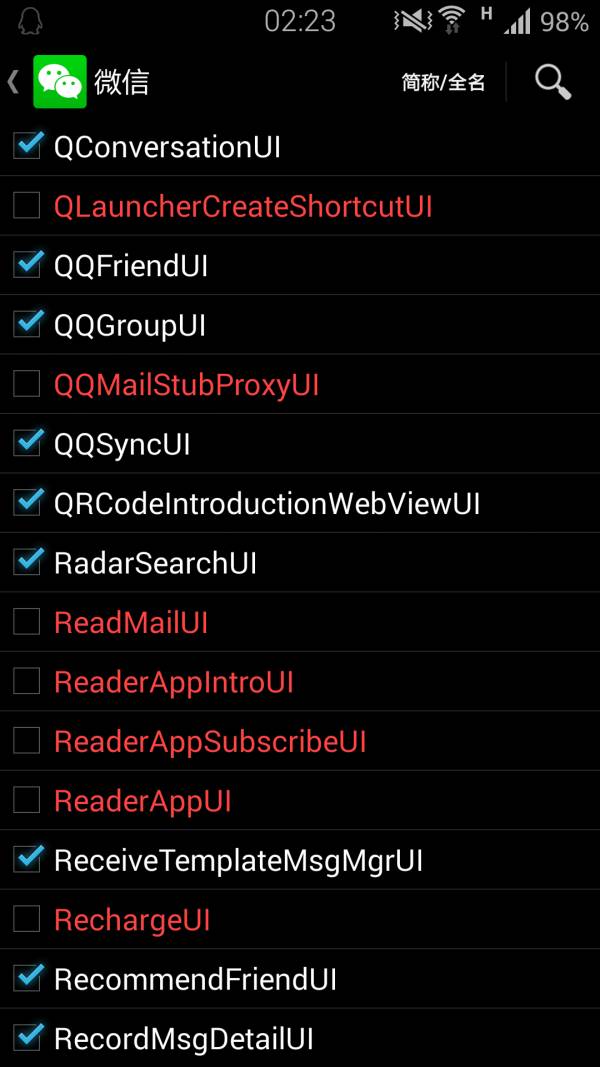Go back via the WeChat header arrow
The image size is (600, 1067).
[14, 82]
